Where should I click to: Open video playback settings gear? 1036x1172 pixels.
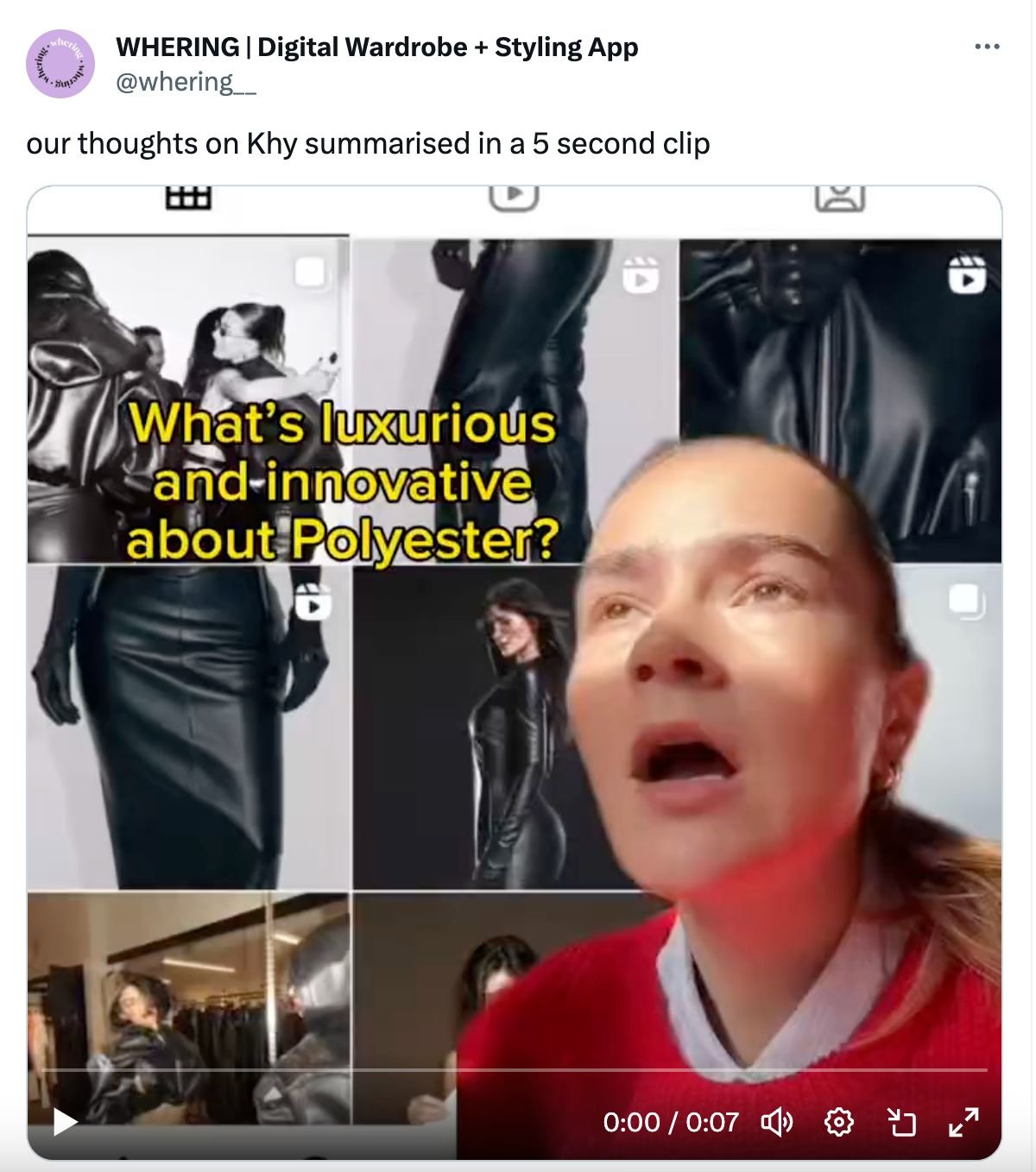839,1122
